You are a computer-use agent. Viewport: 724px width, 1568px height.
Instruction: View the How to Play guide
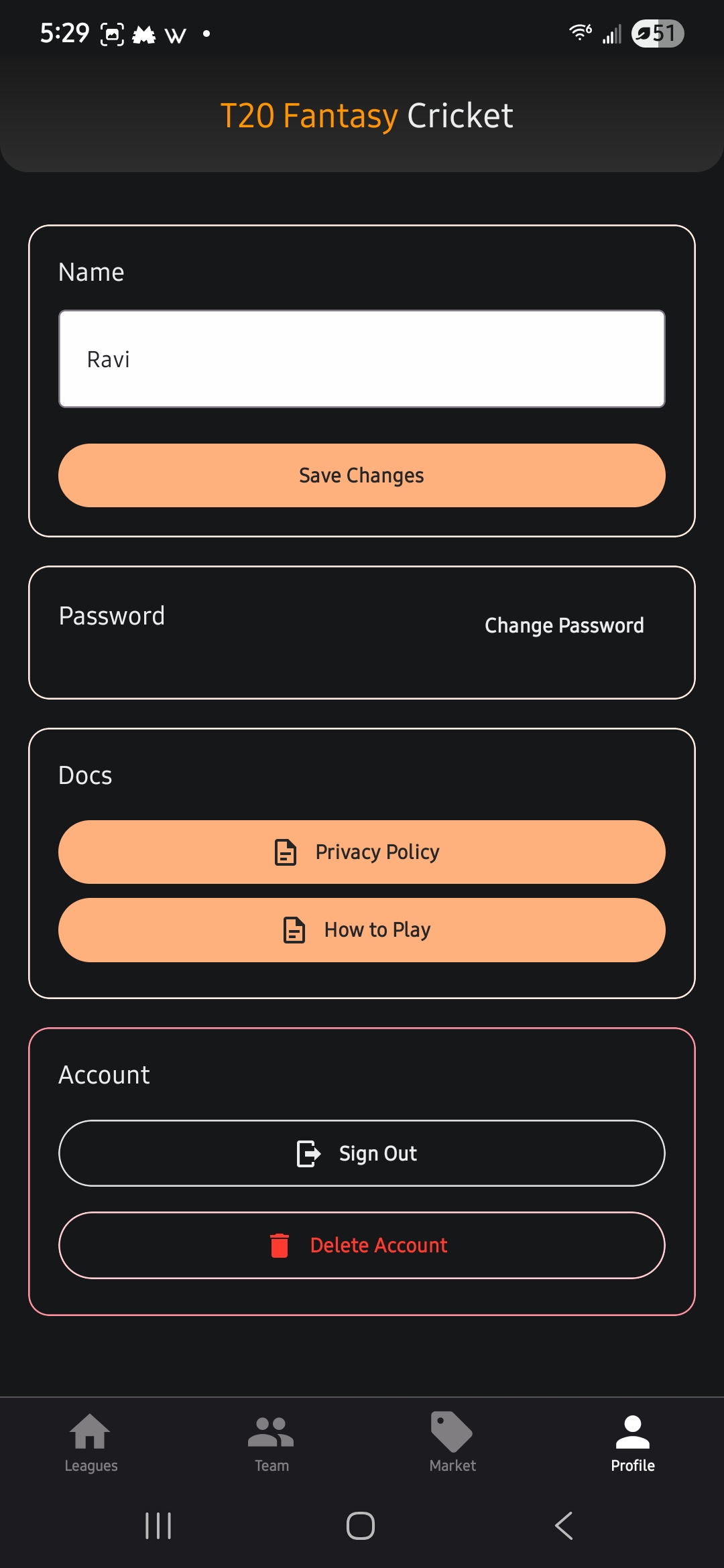[x=362, y=930]
